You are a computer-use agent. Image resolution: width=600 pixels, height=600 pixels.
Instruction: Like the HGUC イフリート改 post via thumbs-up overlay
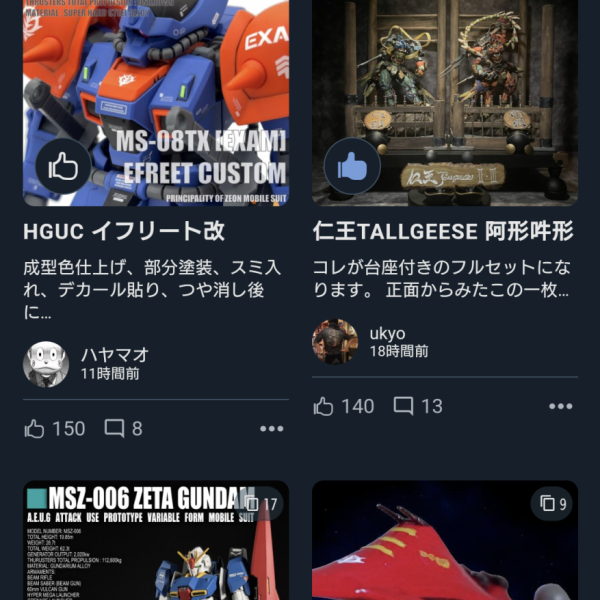coord(63,167)
